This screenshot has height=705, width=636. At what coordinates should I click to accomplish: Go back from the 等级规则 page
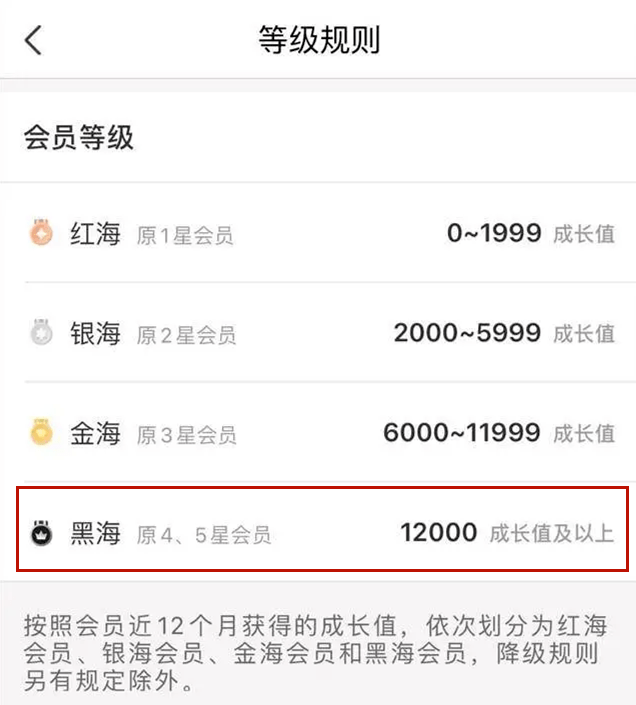(x=34, y=41)
